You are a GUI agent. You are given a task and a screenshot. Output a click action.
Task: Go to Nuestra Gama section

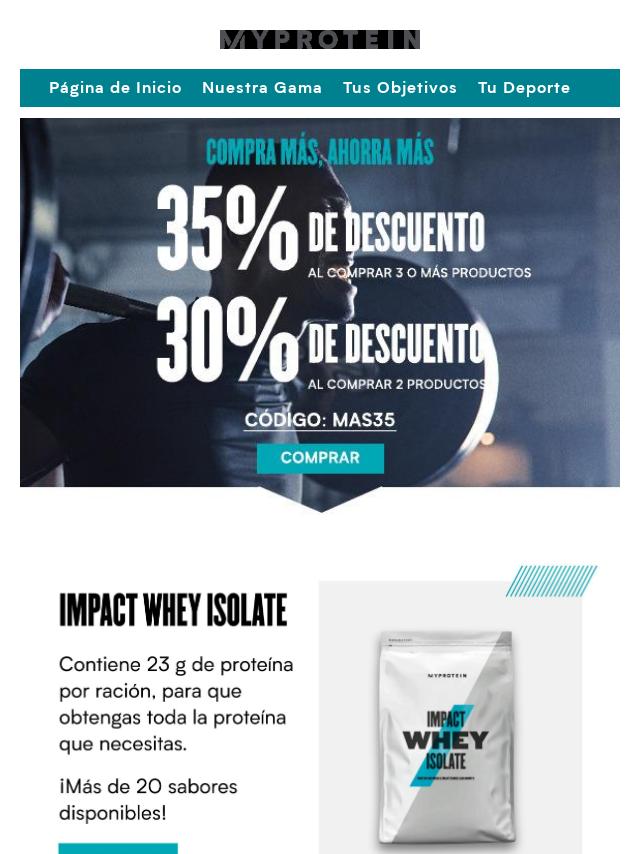pyautogui.click(x=262, y=88)
